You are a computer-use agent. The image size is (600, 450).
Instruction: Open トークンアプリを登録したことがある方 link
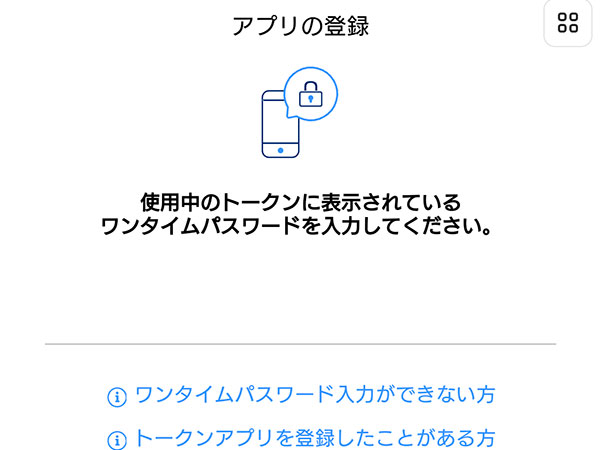point(301,438)
